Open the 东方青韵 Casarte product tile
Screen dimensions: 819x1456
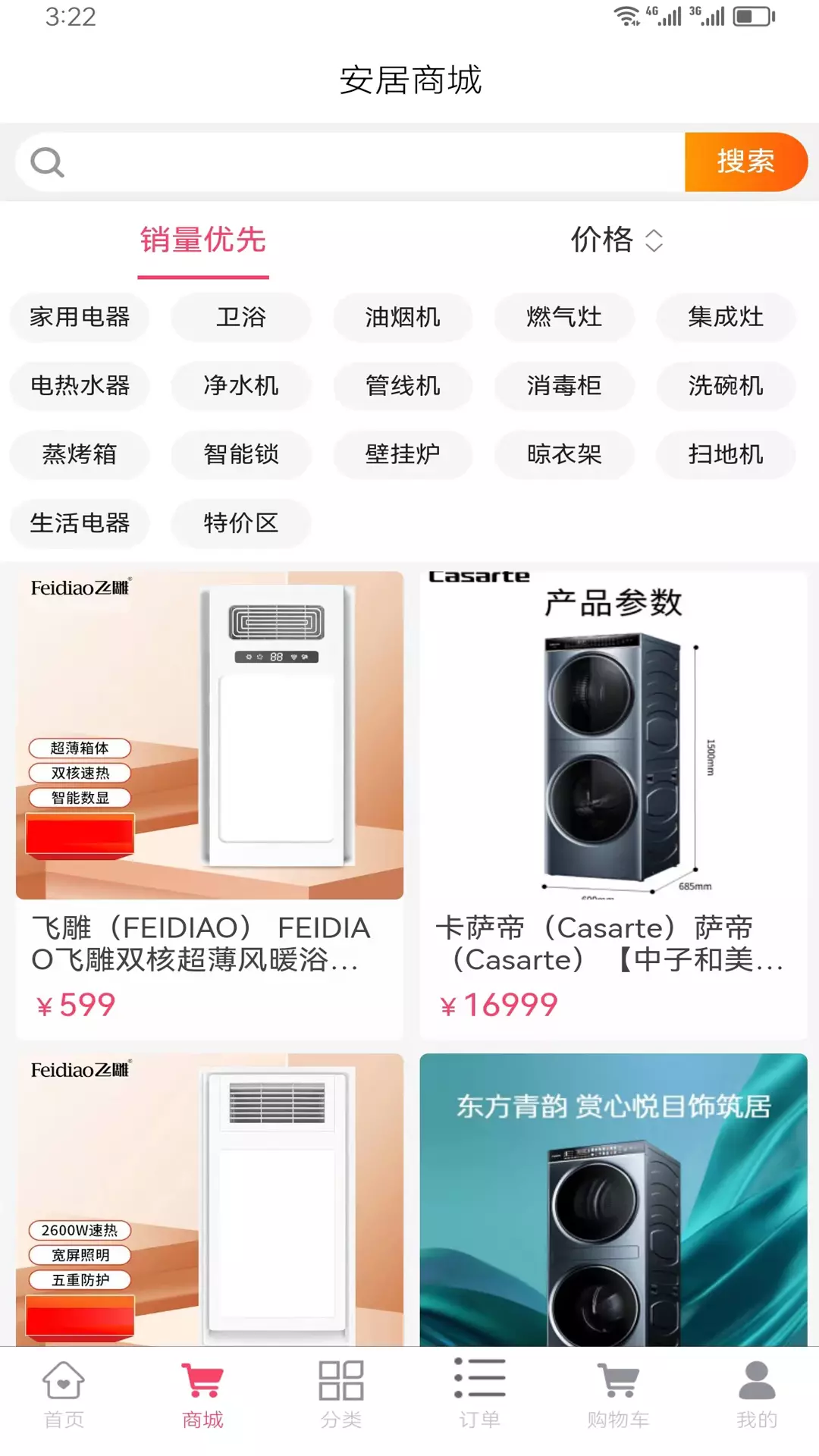613,1200
